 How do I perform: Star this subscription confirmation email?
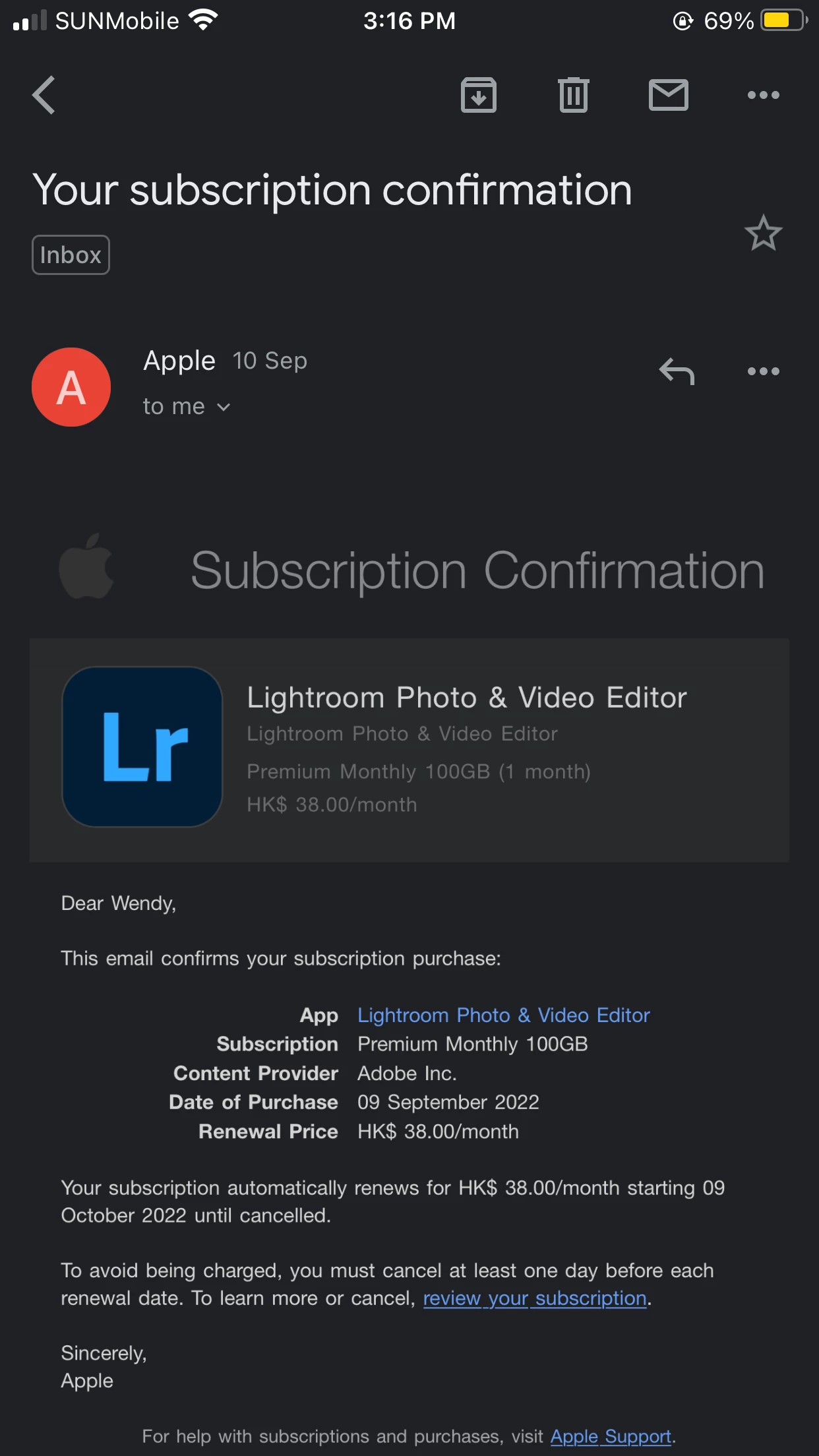pos(763,233)
